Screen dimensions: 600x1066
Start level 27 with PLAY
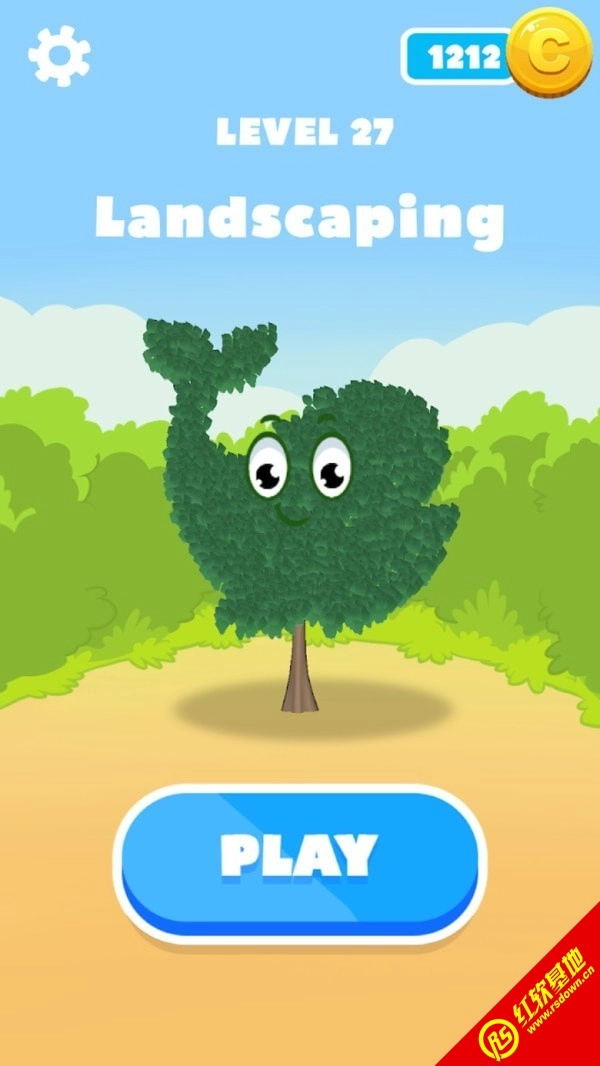299,857
